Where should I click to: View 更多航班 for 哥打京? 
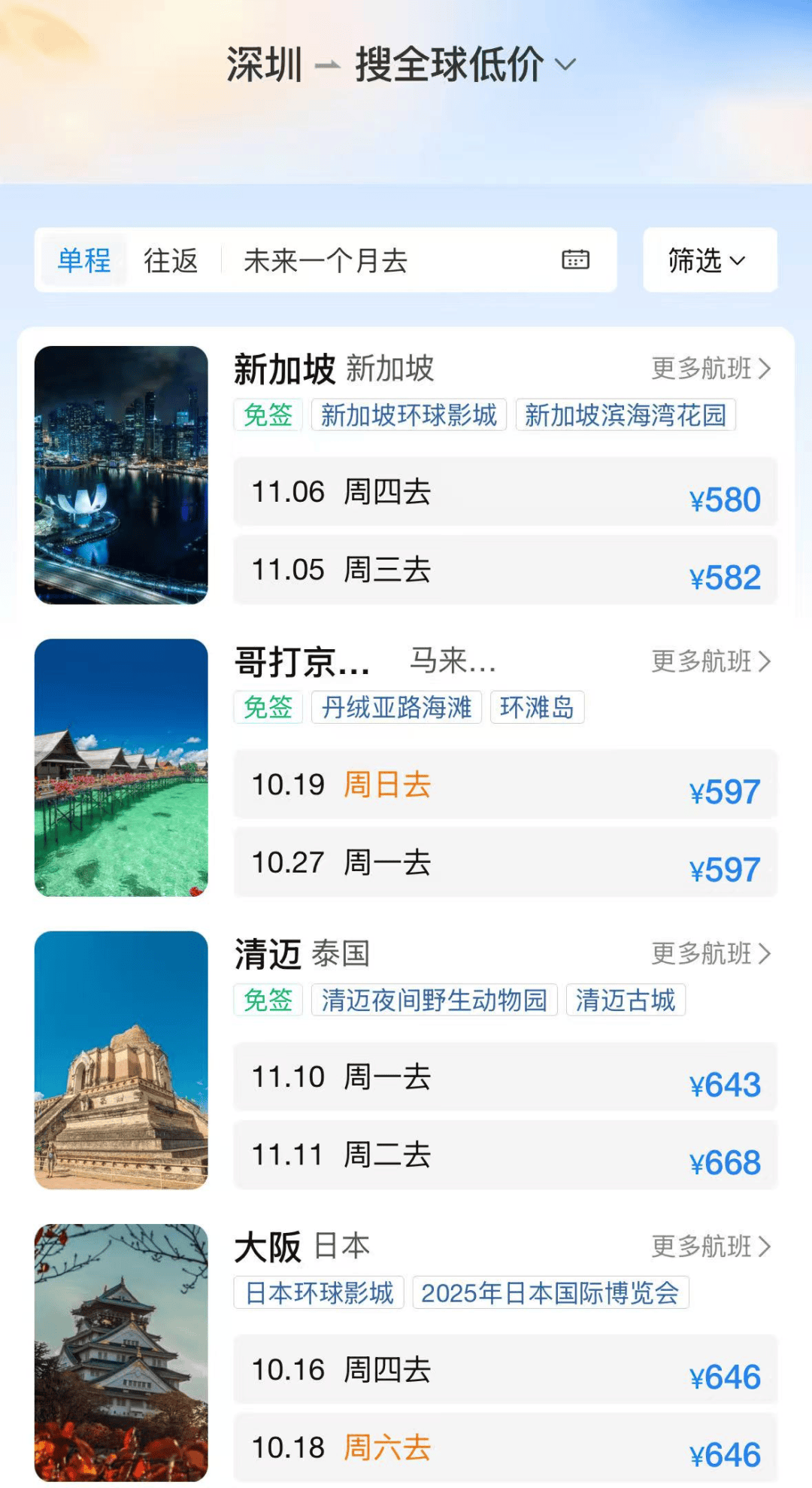tap(710, 661)
